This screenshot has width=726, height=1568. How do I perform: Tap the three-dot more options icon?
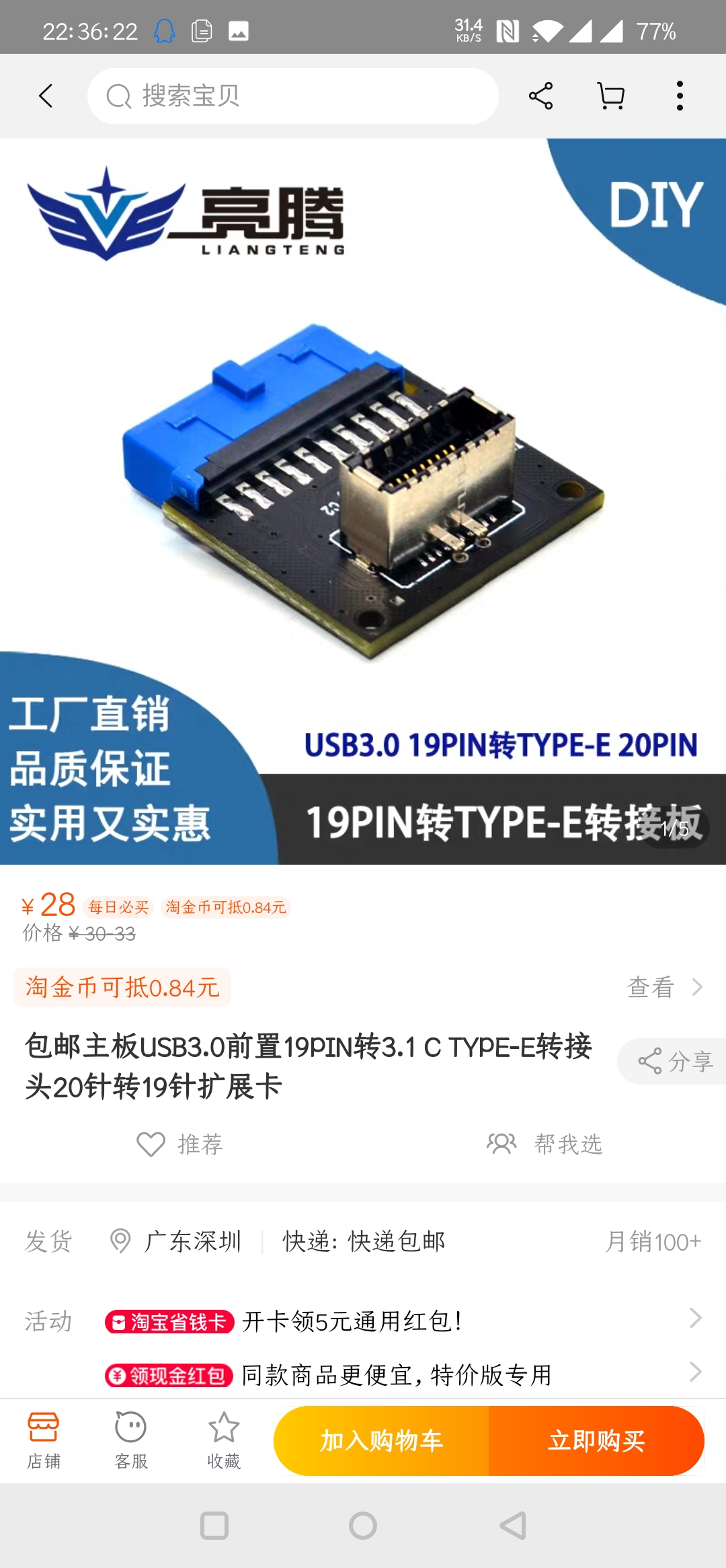(680, 95)
